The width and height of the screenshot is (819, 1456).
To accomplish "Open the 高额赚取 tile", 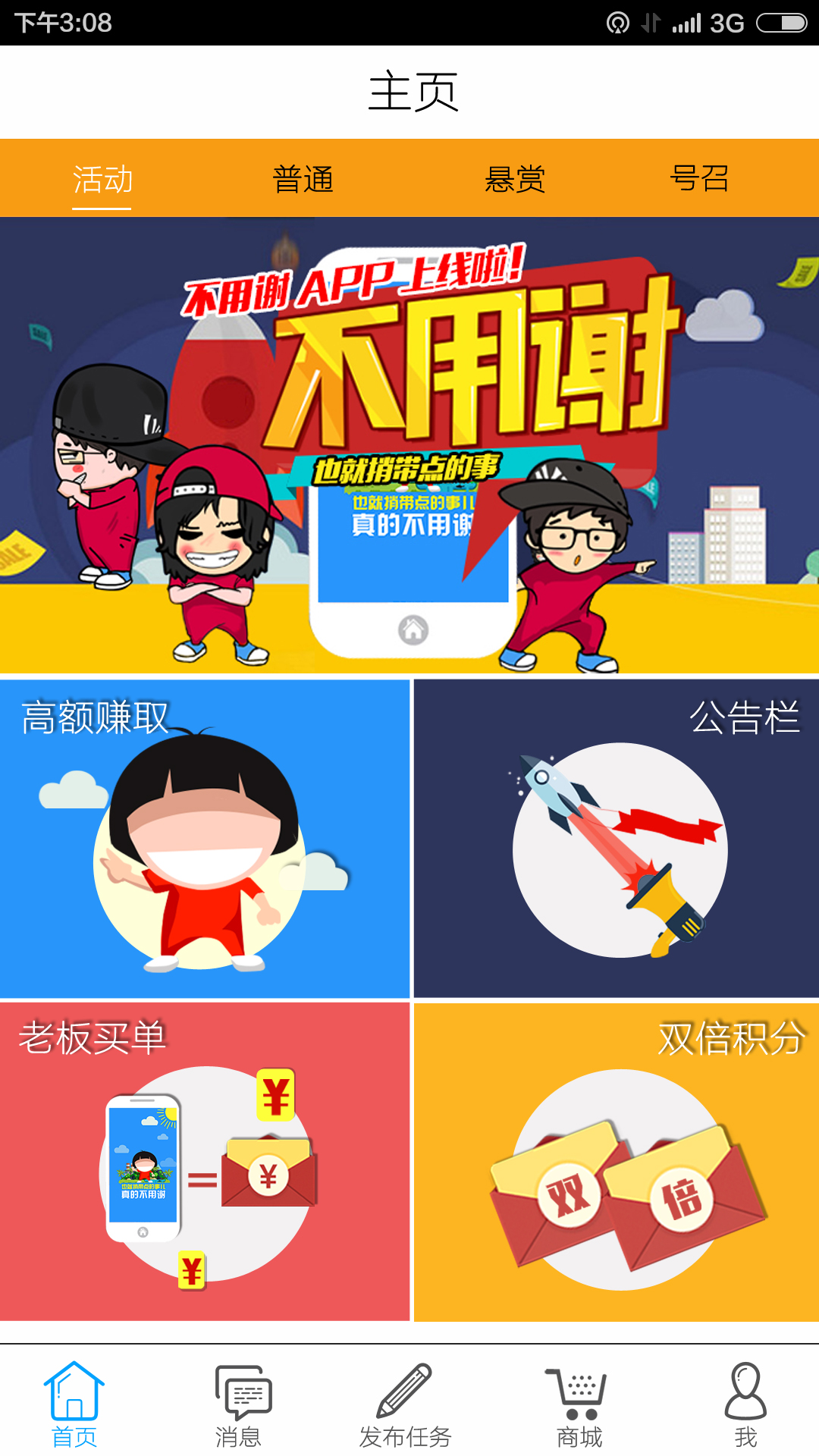I will tap(205, 839).
